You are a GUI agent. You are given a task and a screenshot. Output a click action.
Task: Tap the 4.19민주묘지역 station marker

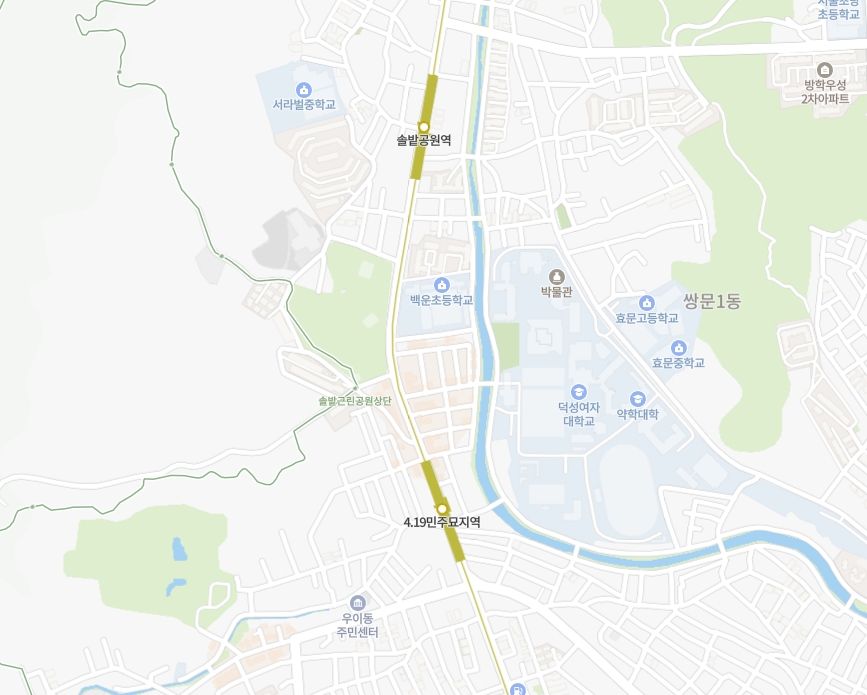(x=442, y=508)
